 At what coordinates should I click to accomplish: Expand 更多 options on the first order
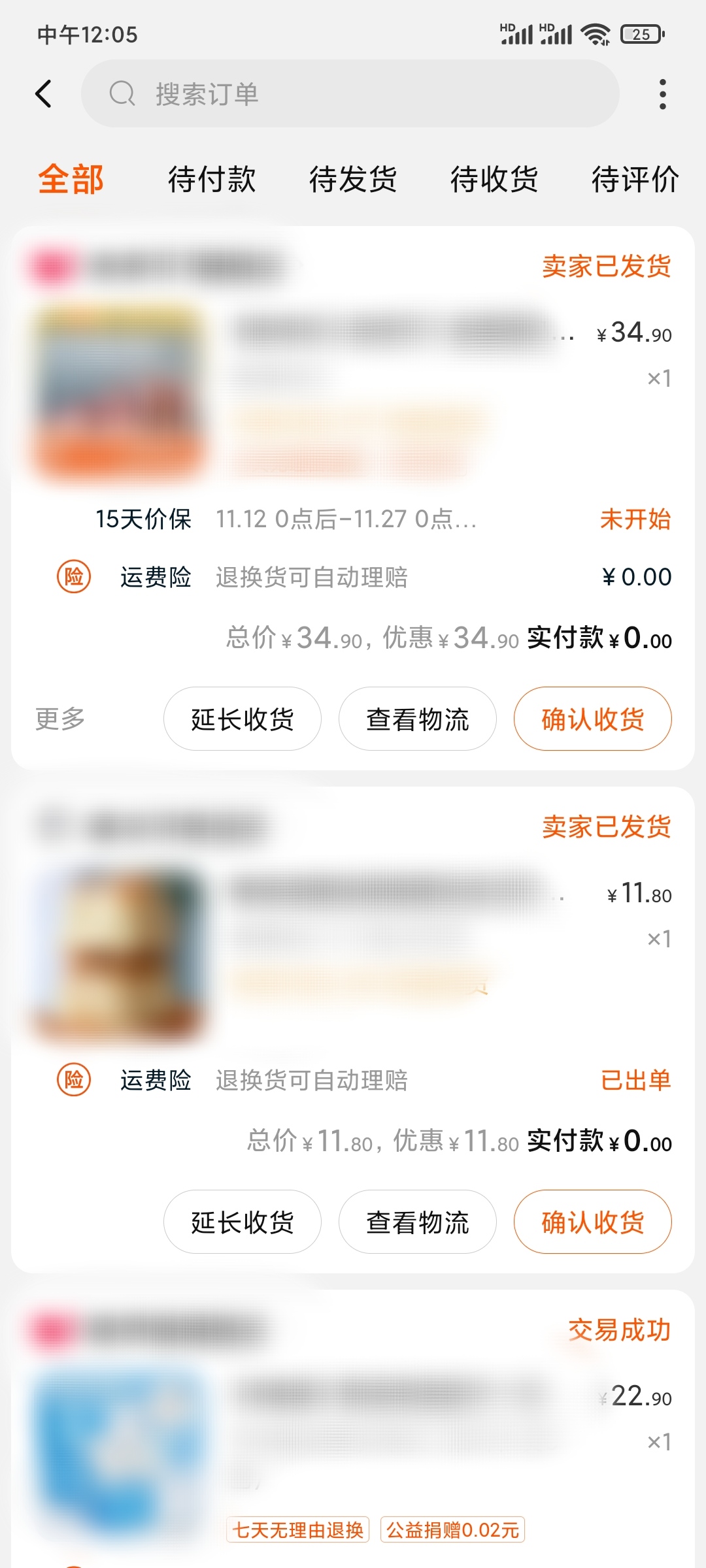coord(59,719)
